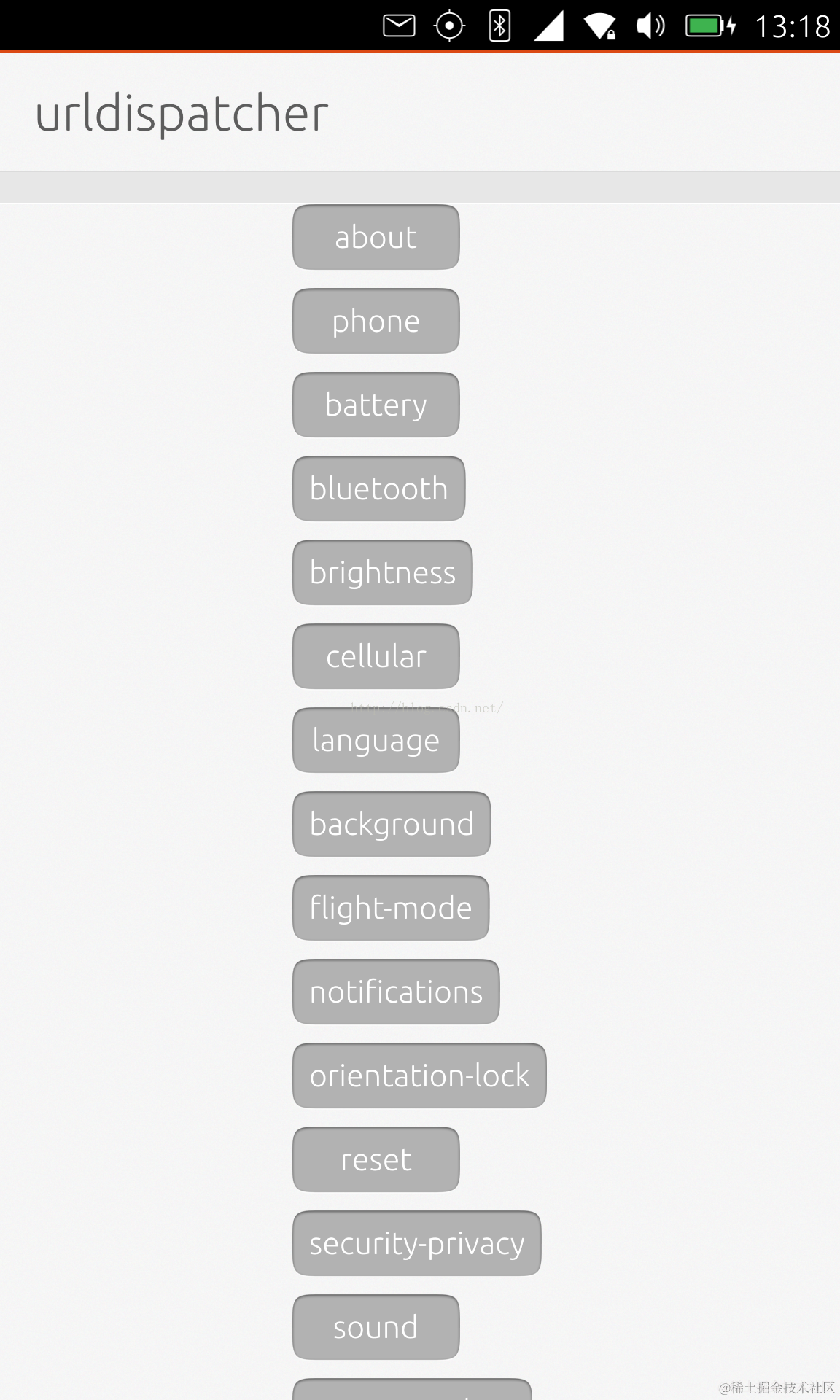840x1400 pixels.
Task: Tap the flight-mode button
Action: [x=391, y=909]
